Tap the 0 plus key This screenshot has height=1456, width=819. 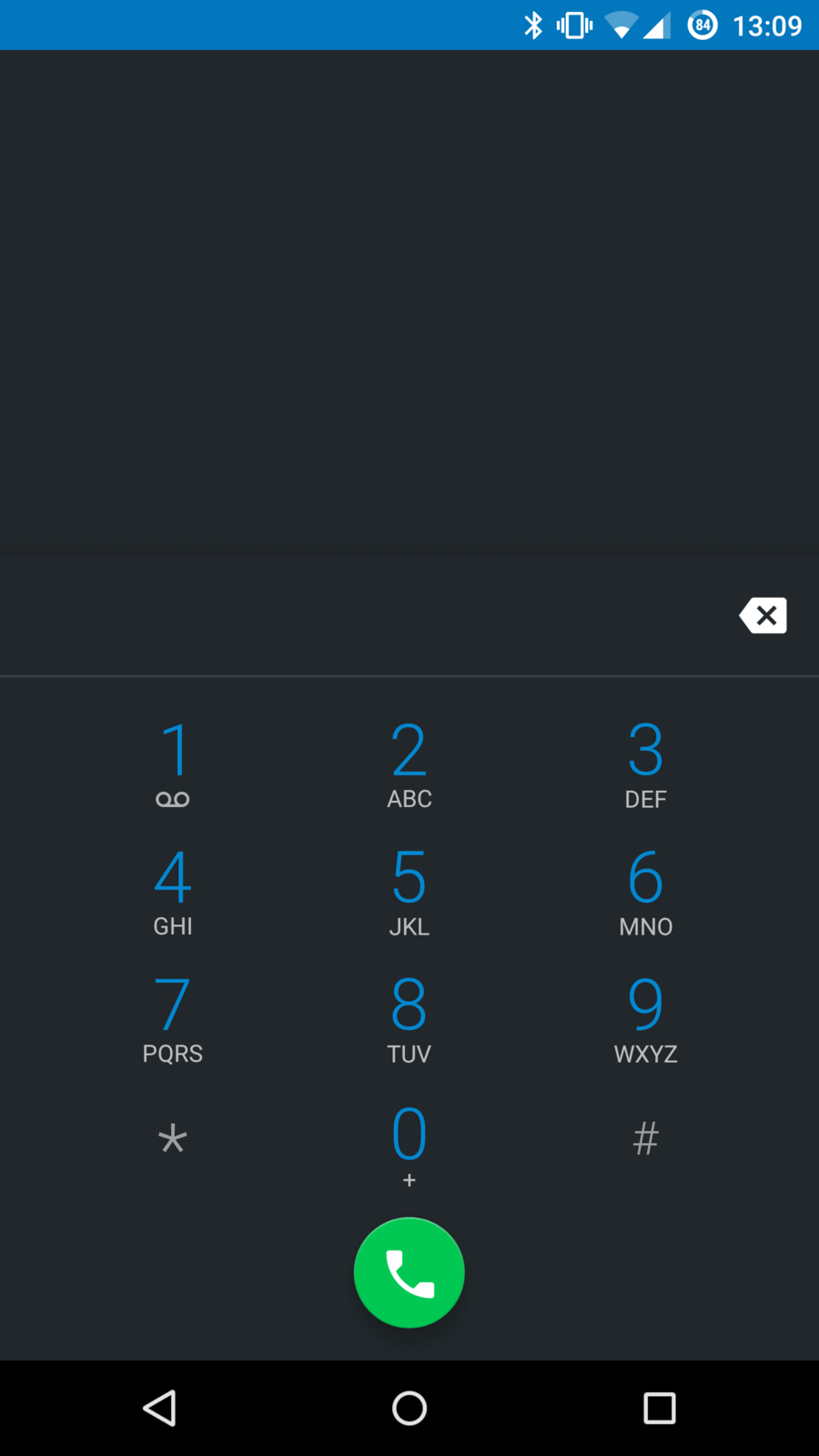click(x=409, y=1143)
